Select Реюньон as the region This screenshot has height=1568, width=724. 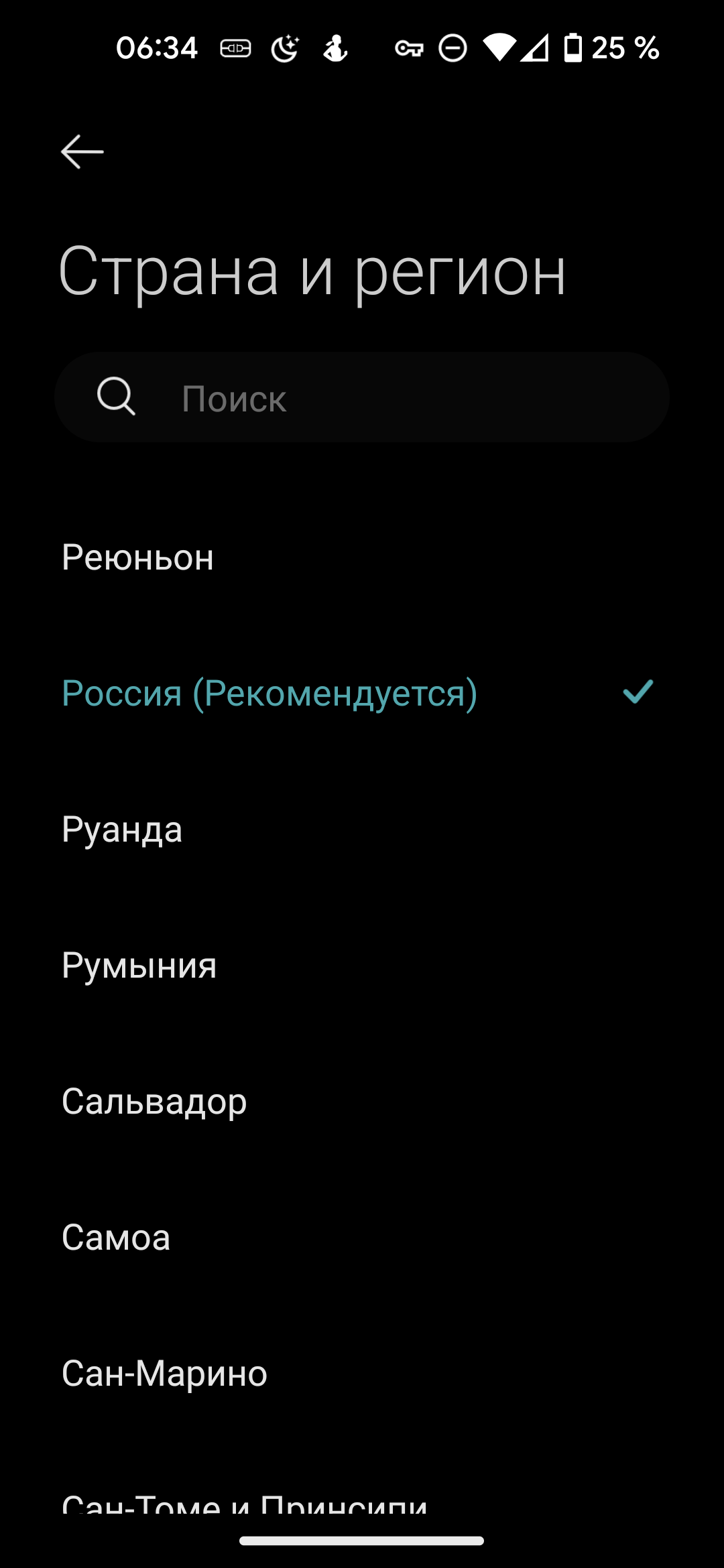coord(138,558)
